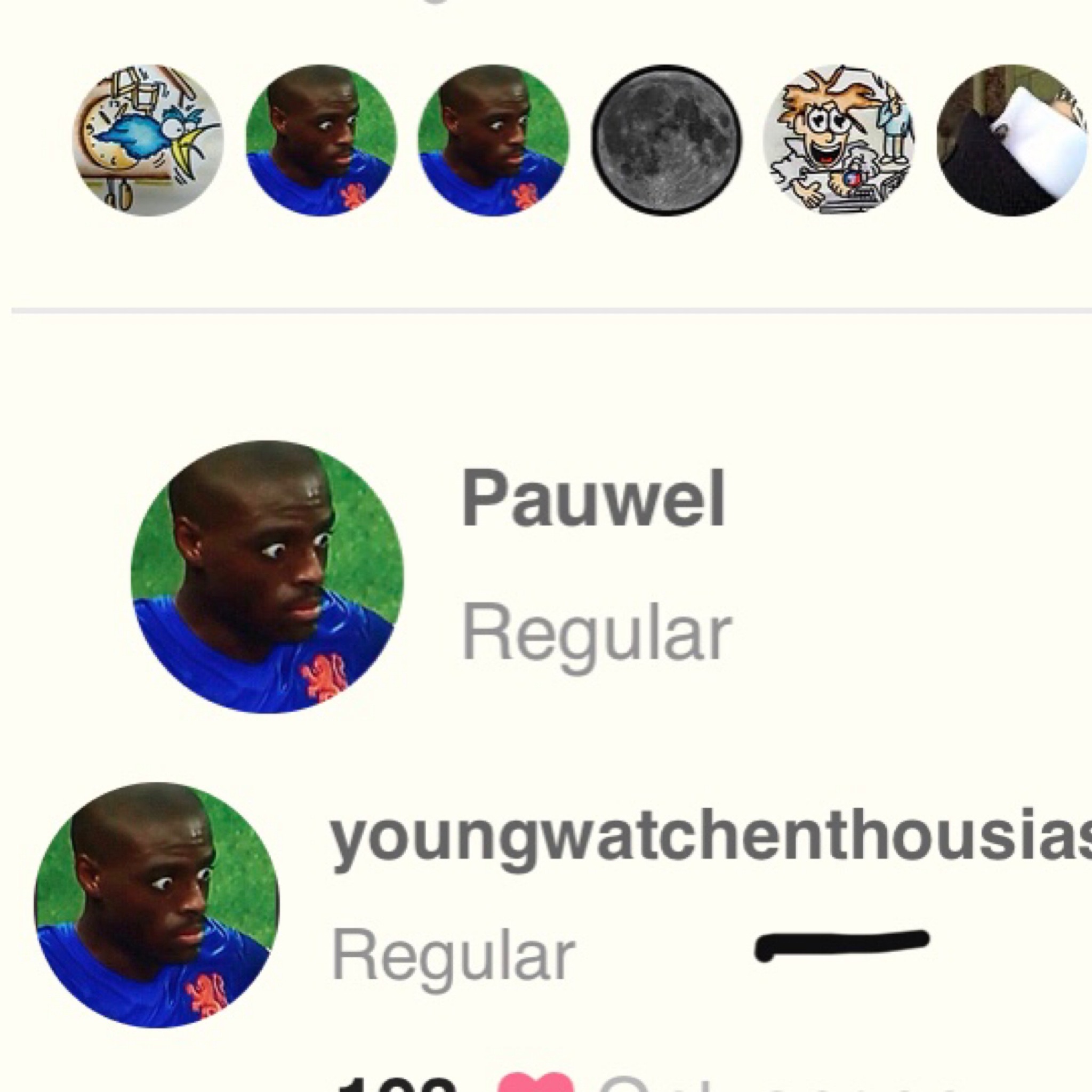Open the cuckoo clock cartoon avatar
The image size is (1092, 1092).
tap(148, 140)
